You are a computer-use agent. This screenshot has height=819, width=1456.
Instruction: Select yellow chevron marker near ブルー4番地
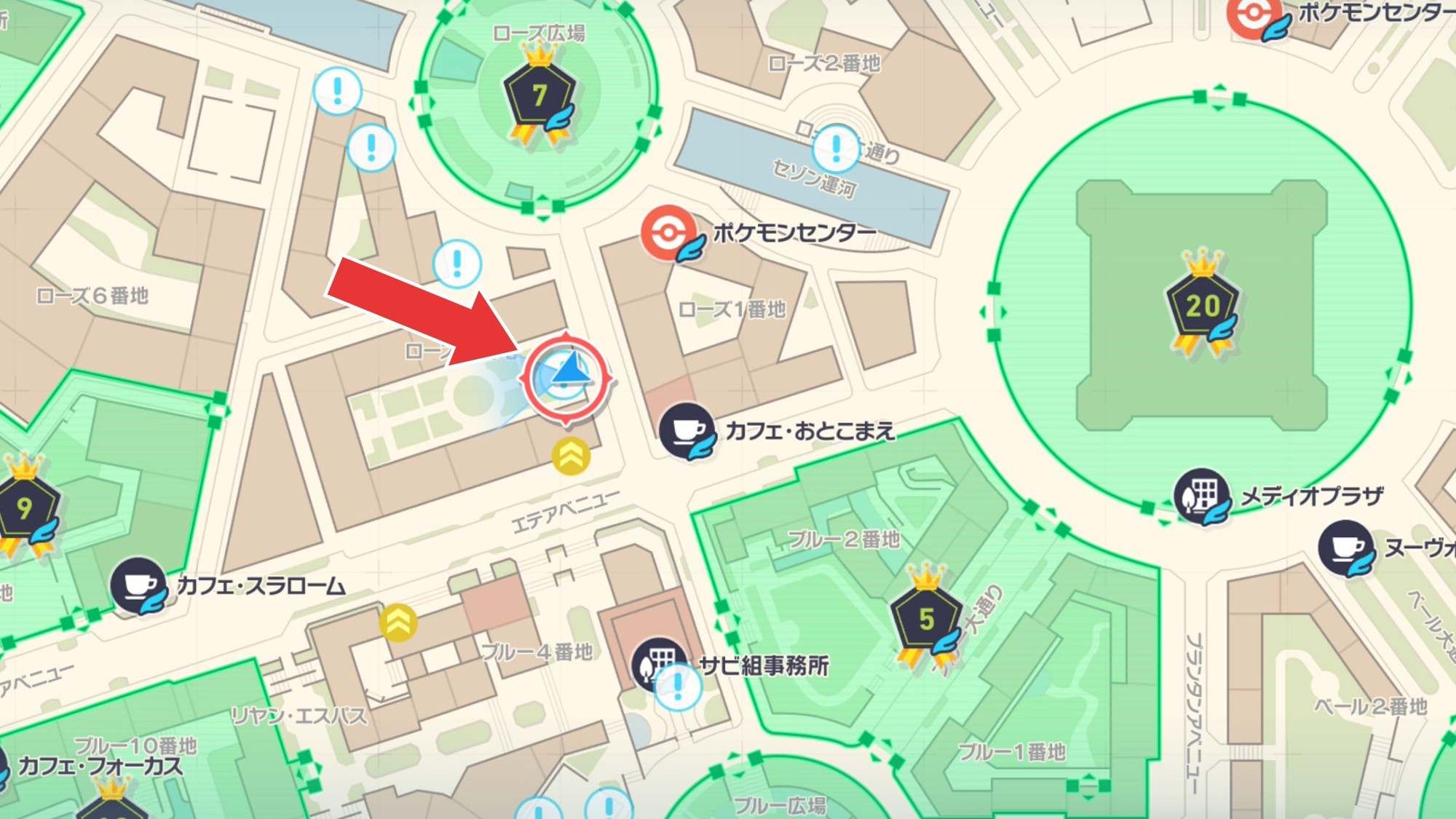(398, 622)
